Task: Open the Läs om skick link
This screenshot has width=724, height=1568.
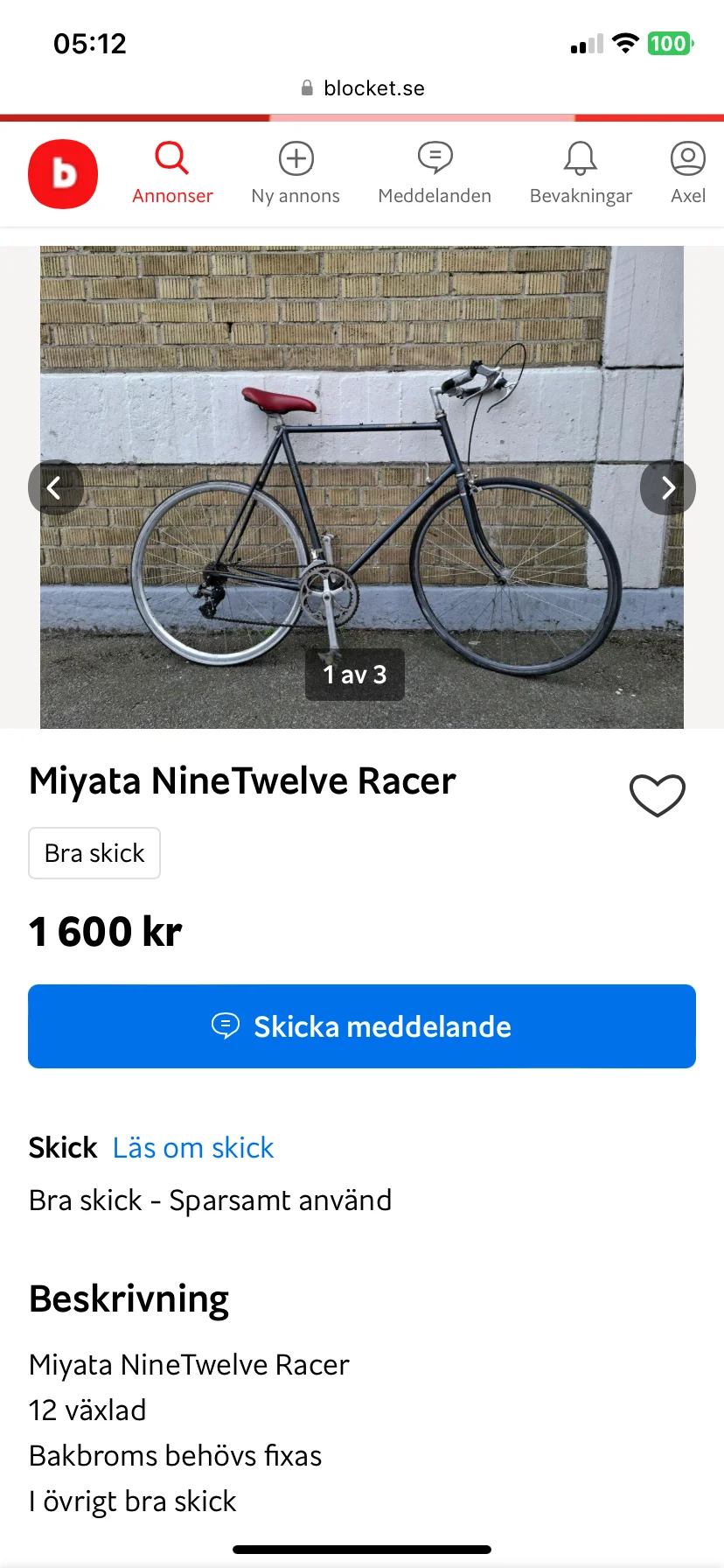Action: click(193, 1148)
